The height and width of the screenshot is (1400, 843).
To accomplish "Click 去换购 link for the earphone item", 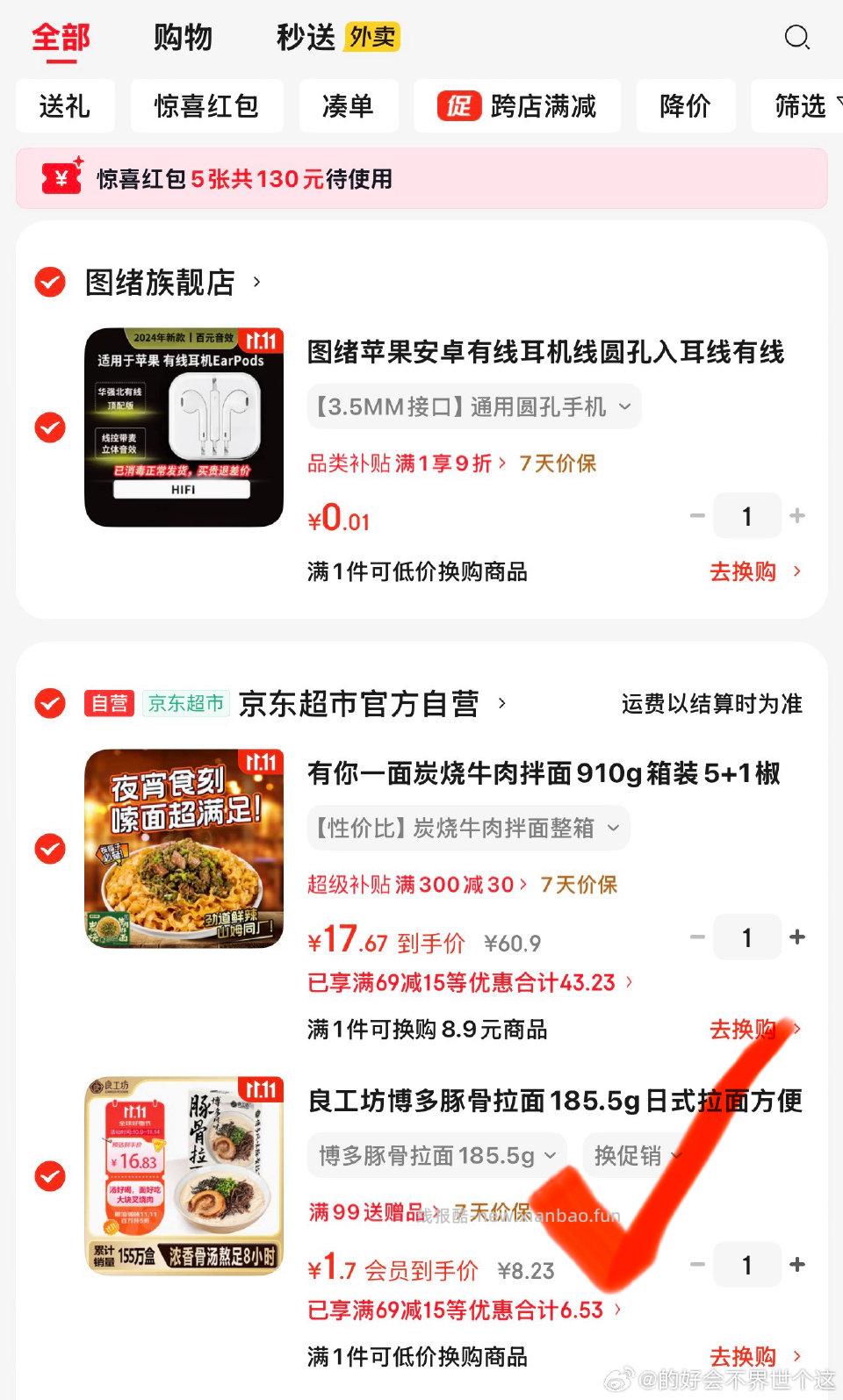I will (742, 571).
